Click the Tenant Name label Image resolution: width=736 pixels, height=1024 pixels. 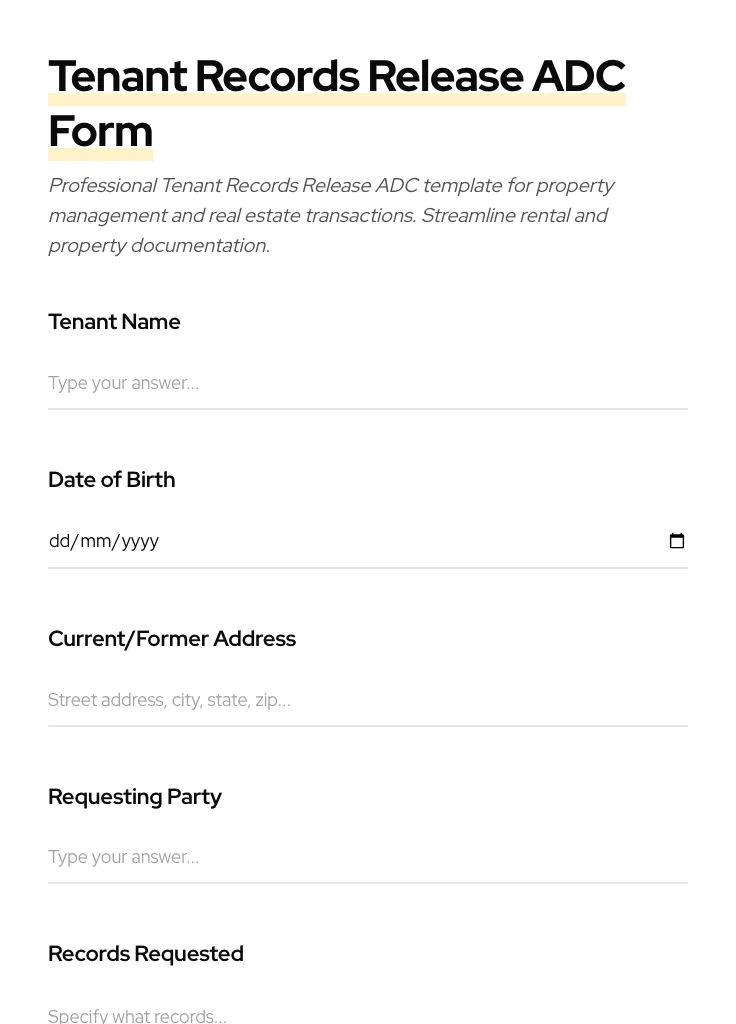pos(114,321)
